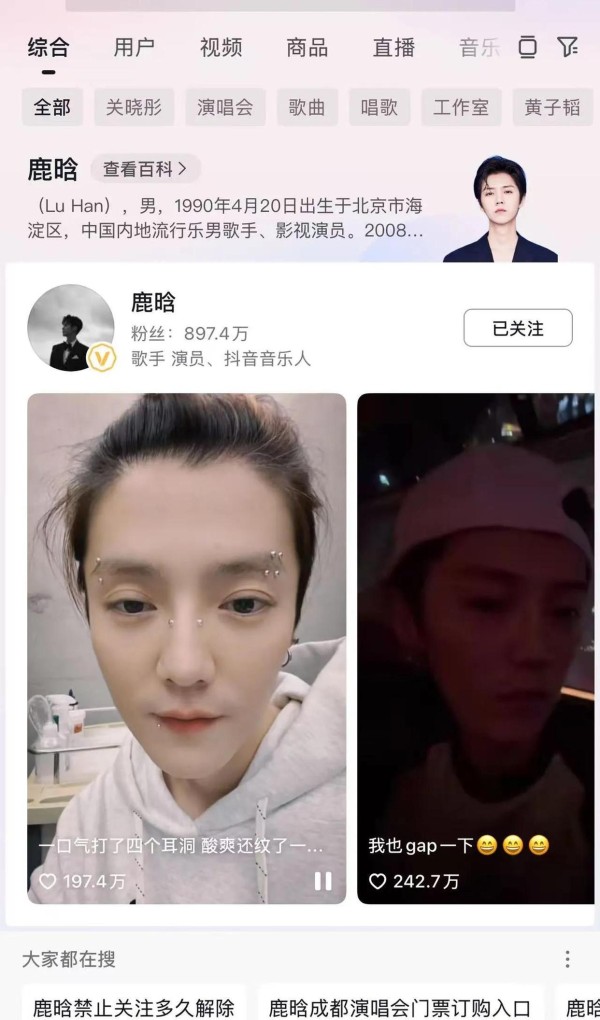Switch to the 用户 tab
The image size is (600, 1020).
(x=134, y=47)
